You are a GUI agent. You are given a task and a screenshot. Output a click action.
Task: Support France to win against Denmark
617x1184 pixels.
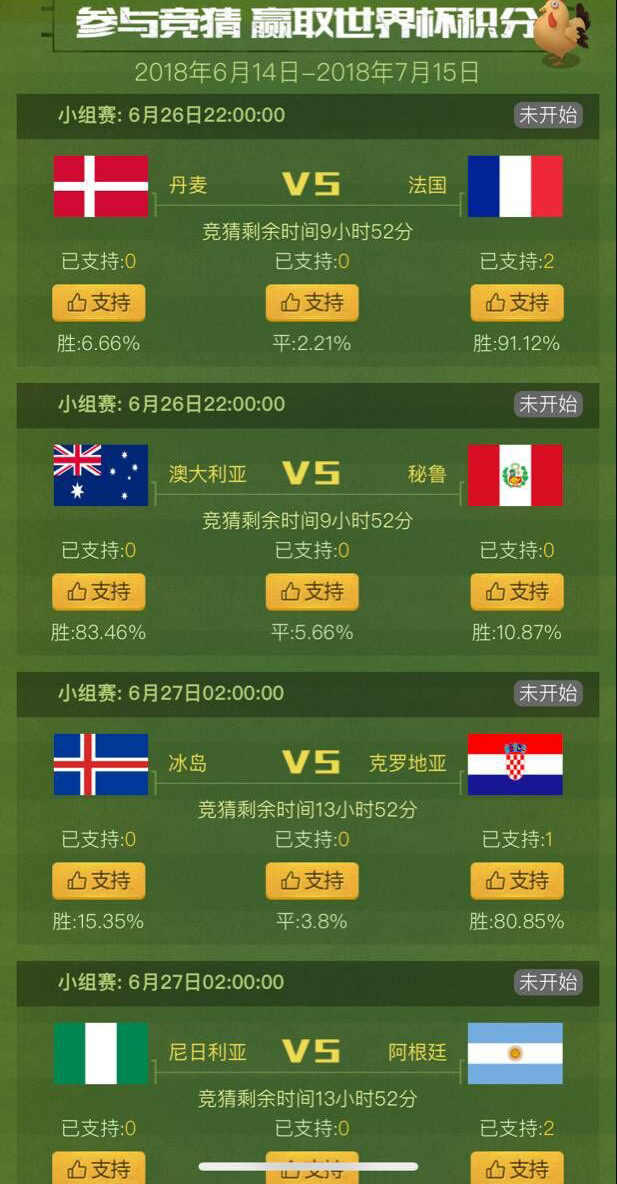(x=517, y=302)
